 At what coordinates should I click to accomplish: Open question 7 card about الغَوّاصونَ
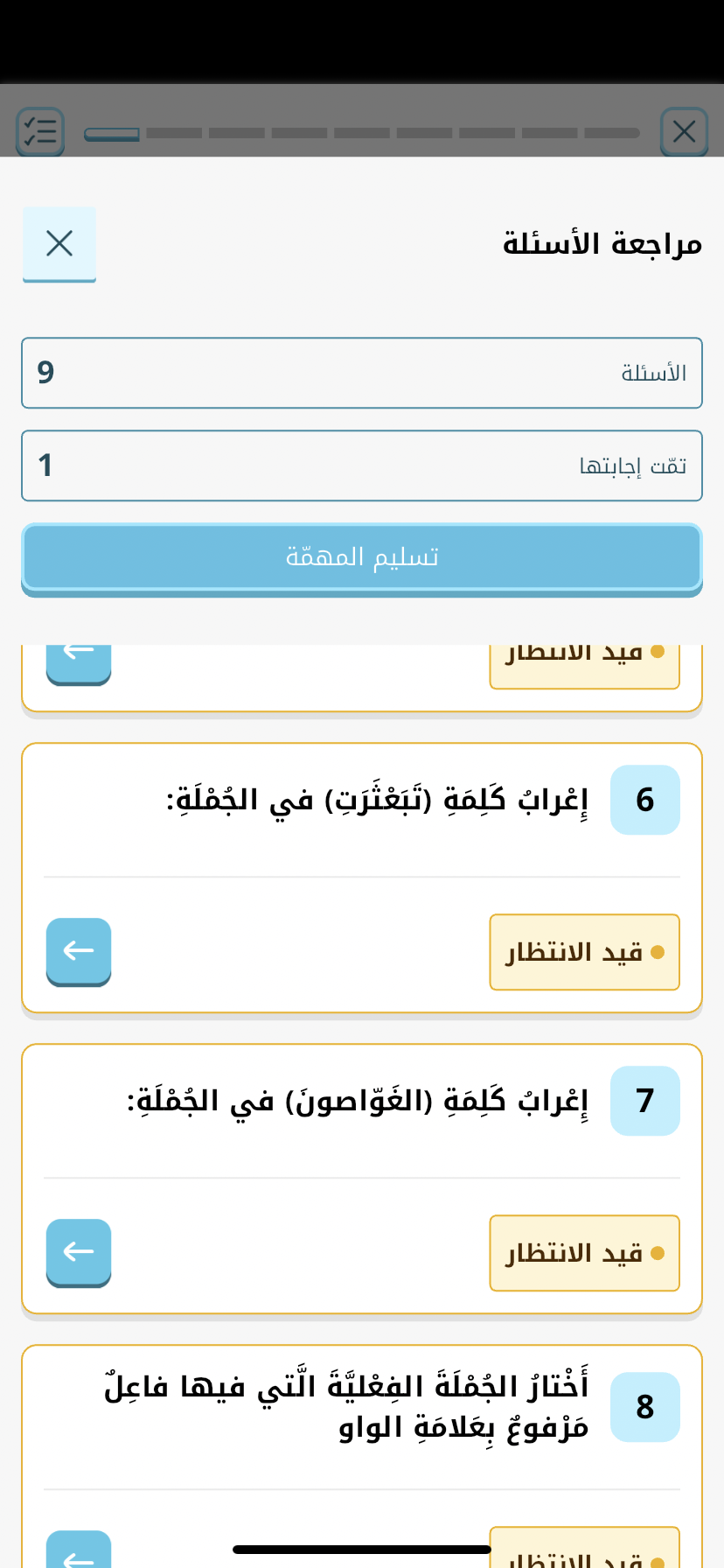(358, 1101)
